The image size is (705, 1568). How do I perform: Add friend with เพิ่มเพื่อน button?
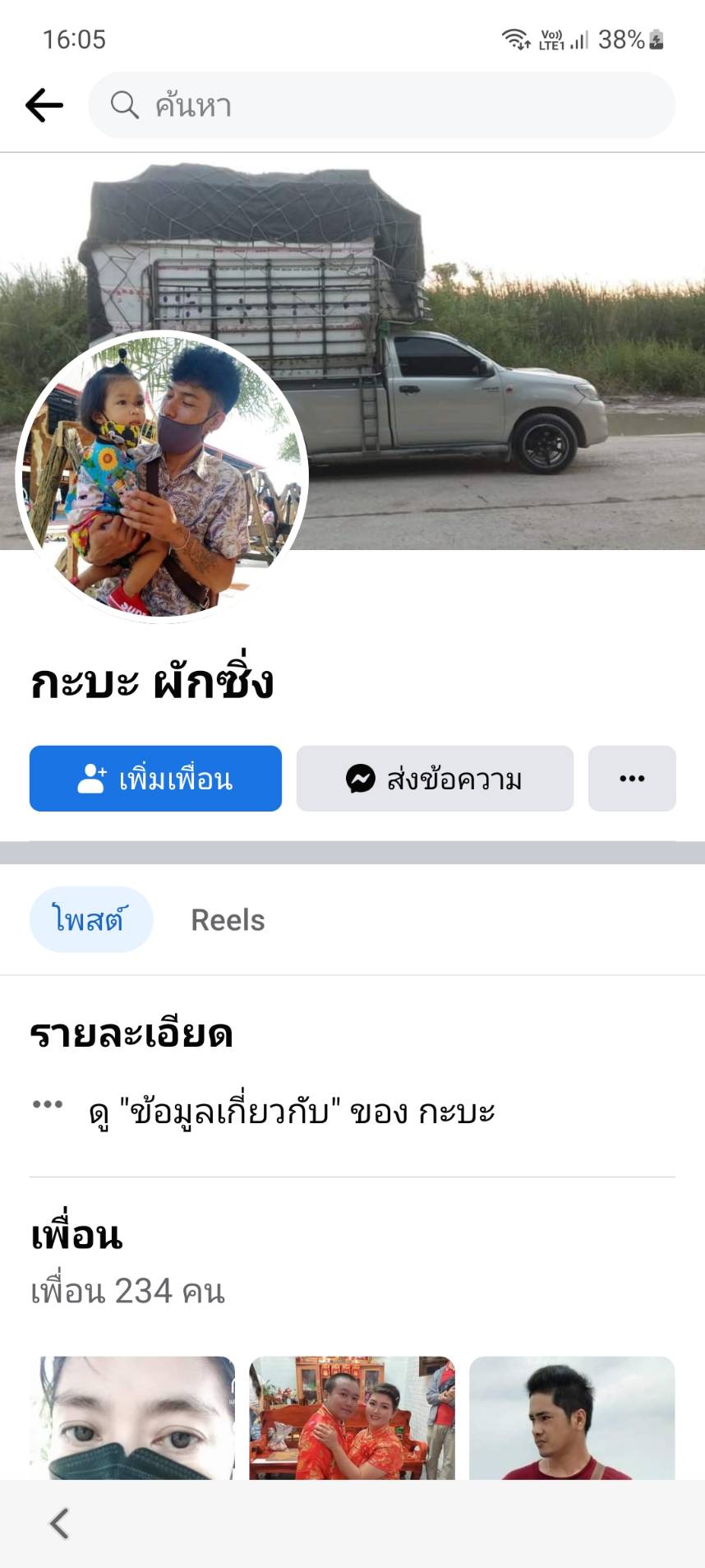click(155, 779)
